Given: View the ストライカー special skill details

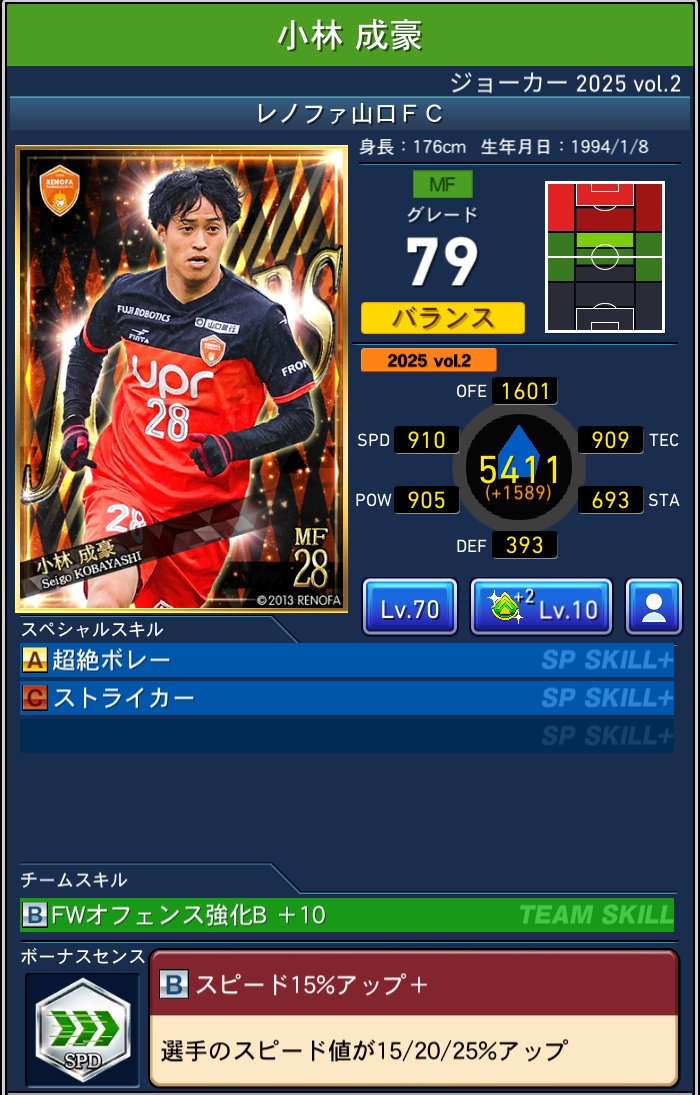Looking at the screenshot, I should [x=346, y=698].
